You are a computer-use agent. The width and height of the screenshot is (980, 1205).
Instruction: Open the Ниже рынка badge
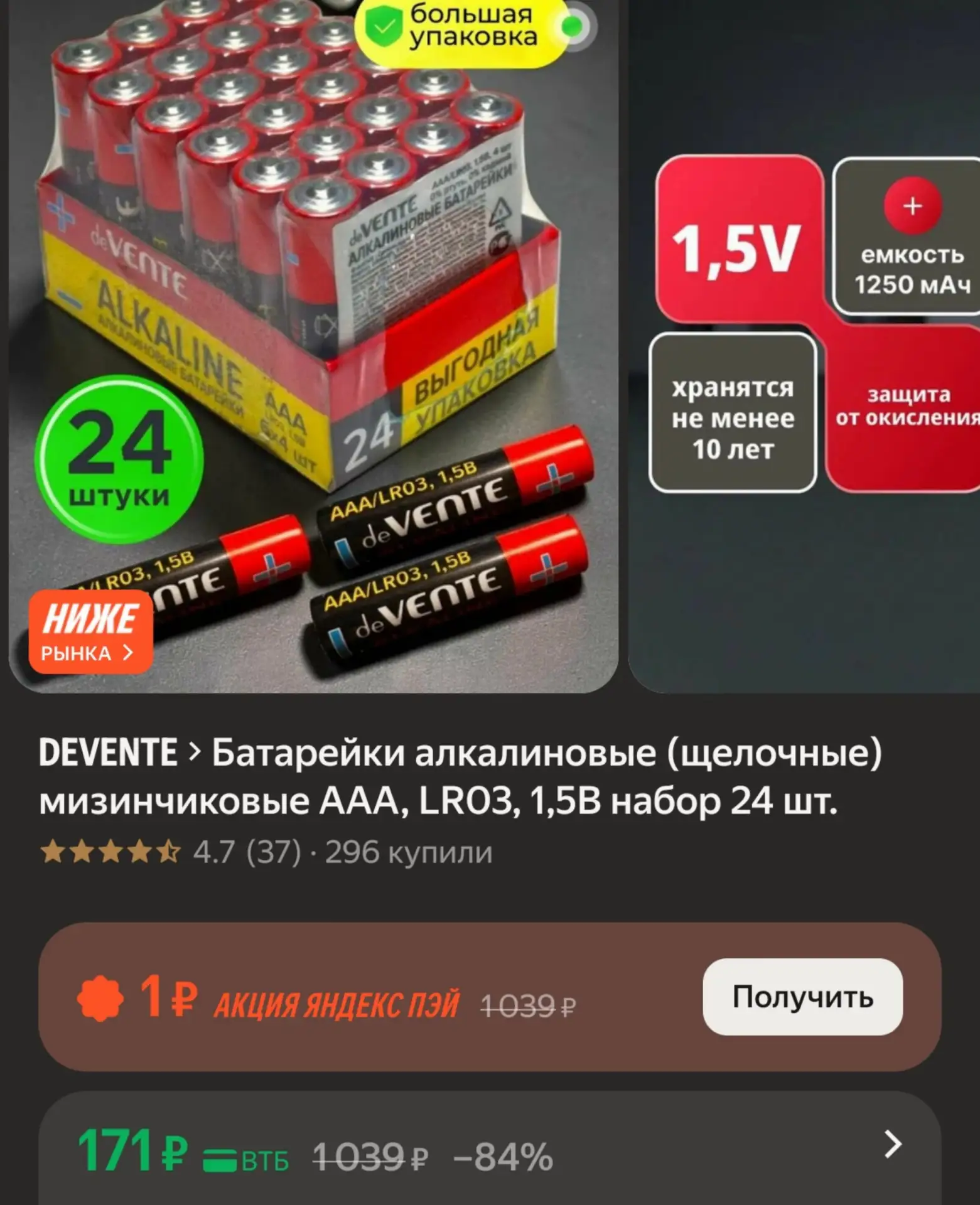click(x=91, y=632)
